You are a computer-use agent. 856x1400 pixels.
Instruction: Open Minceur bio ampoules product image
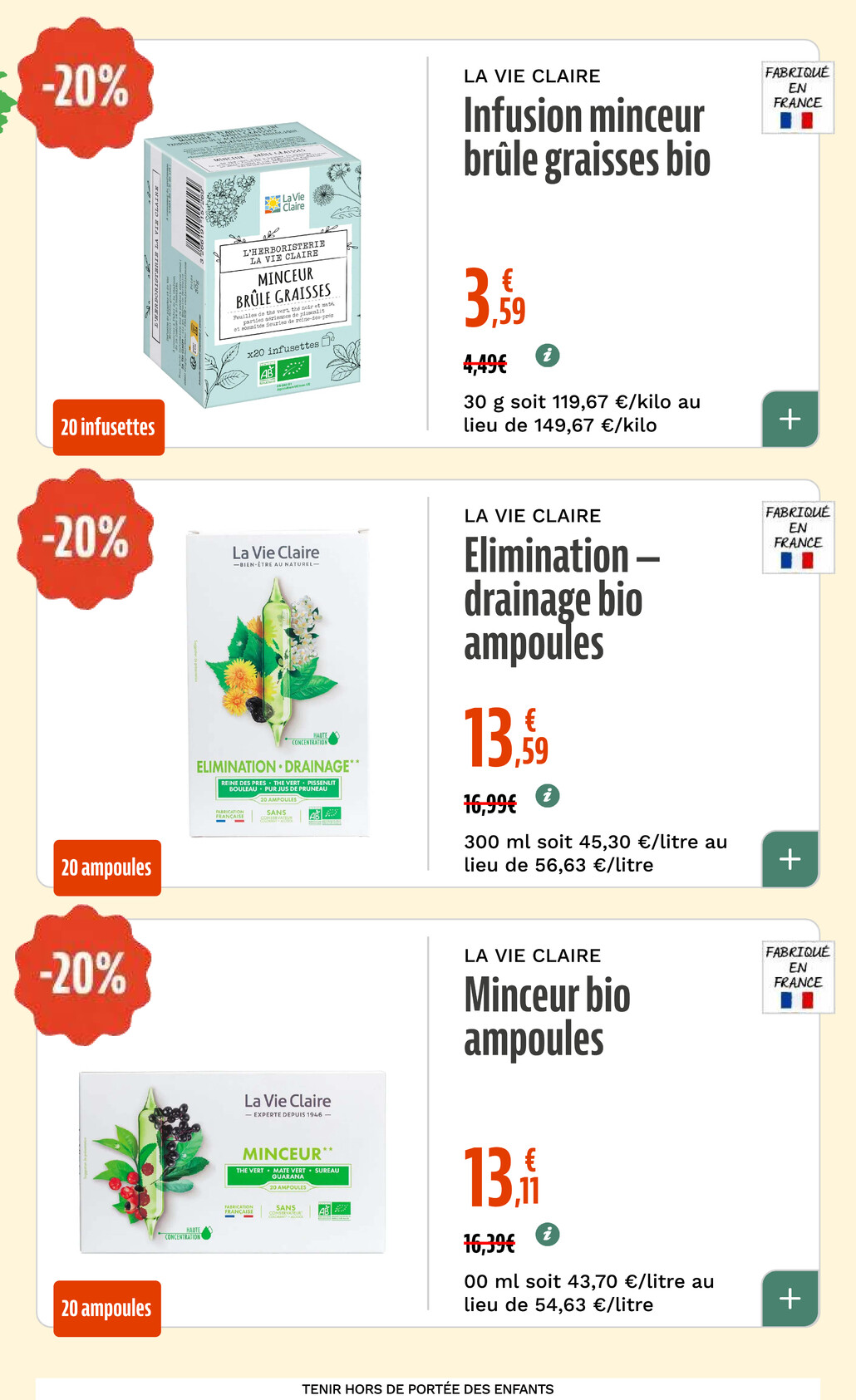point(233,1162)
